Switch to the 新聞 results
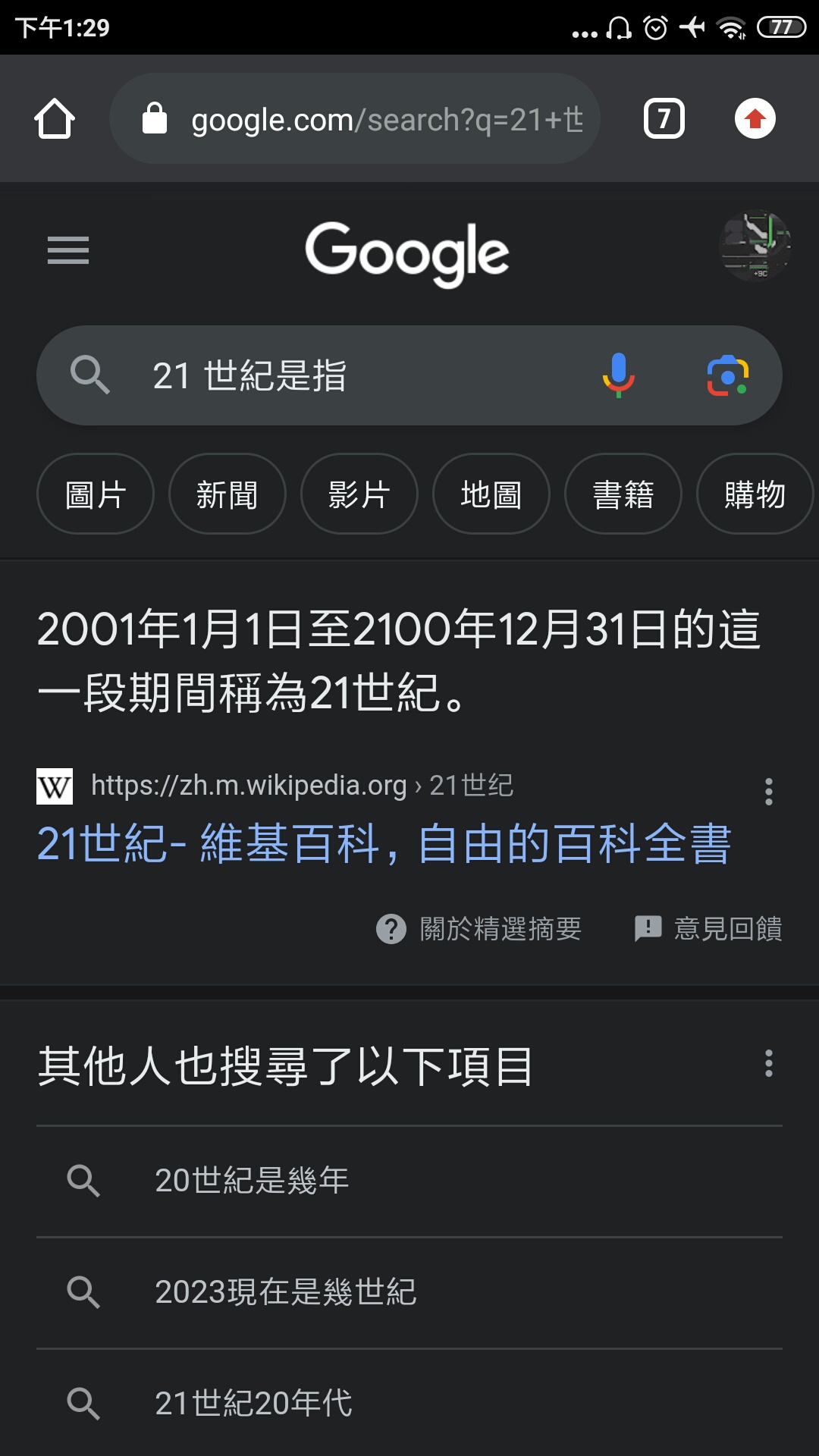Image resolution: width=819 pixels, height=1456 pixels. (227, 494)
